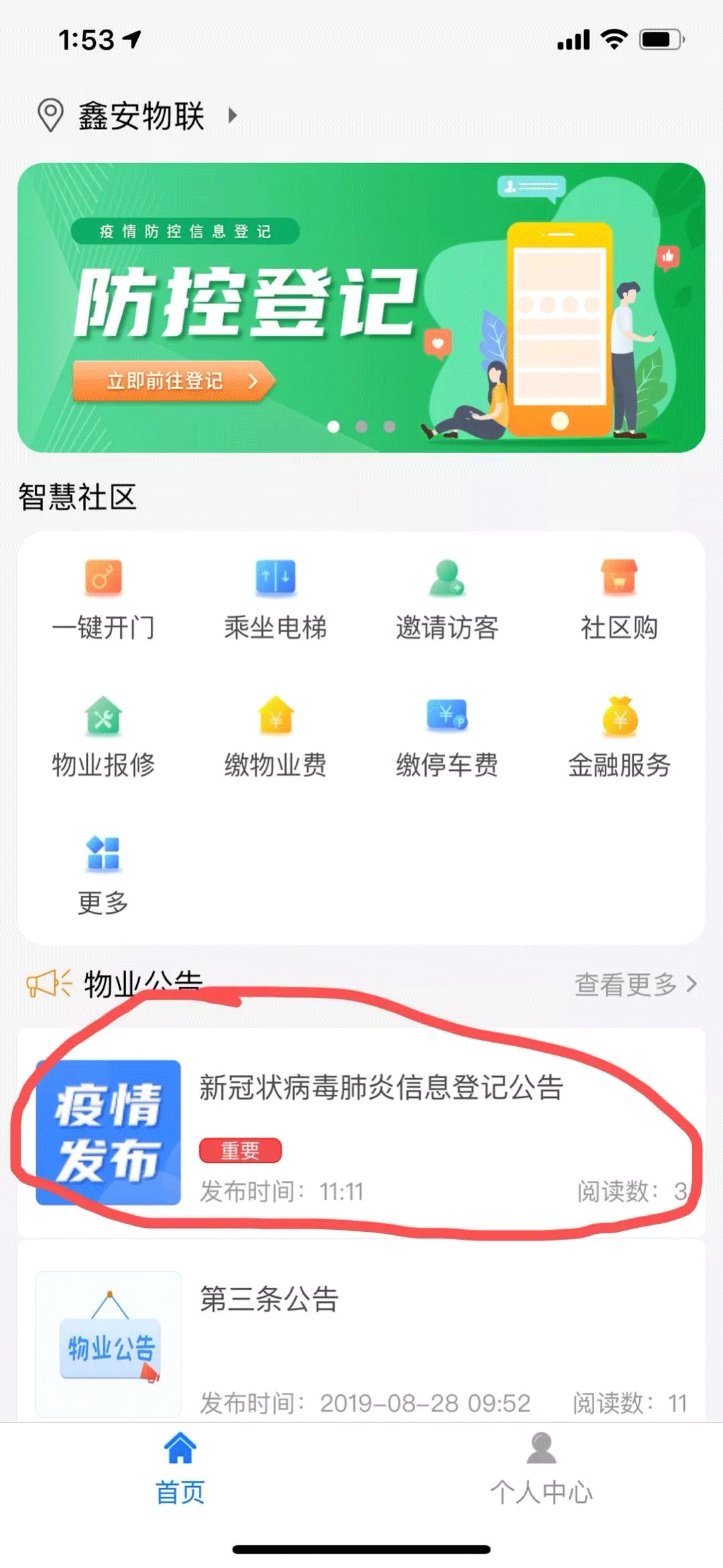
Task: Open 缴停车费 parking payment
Action: (x=447, y=736)
